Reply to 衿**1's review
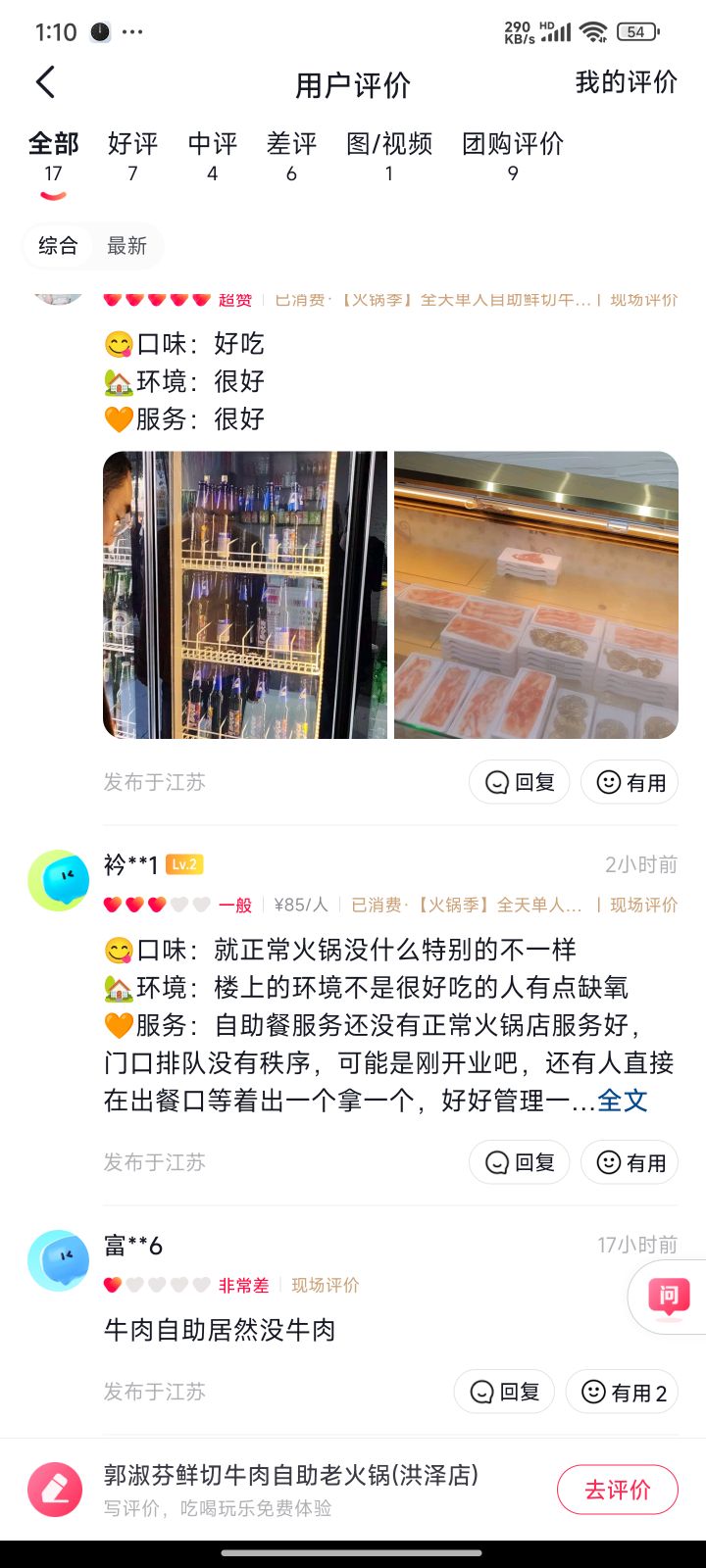Screen dimensions: 706x1568 click(x=519, y=1162)
